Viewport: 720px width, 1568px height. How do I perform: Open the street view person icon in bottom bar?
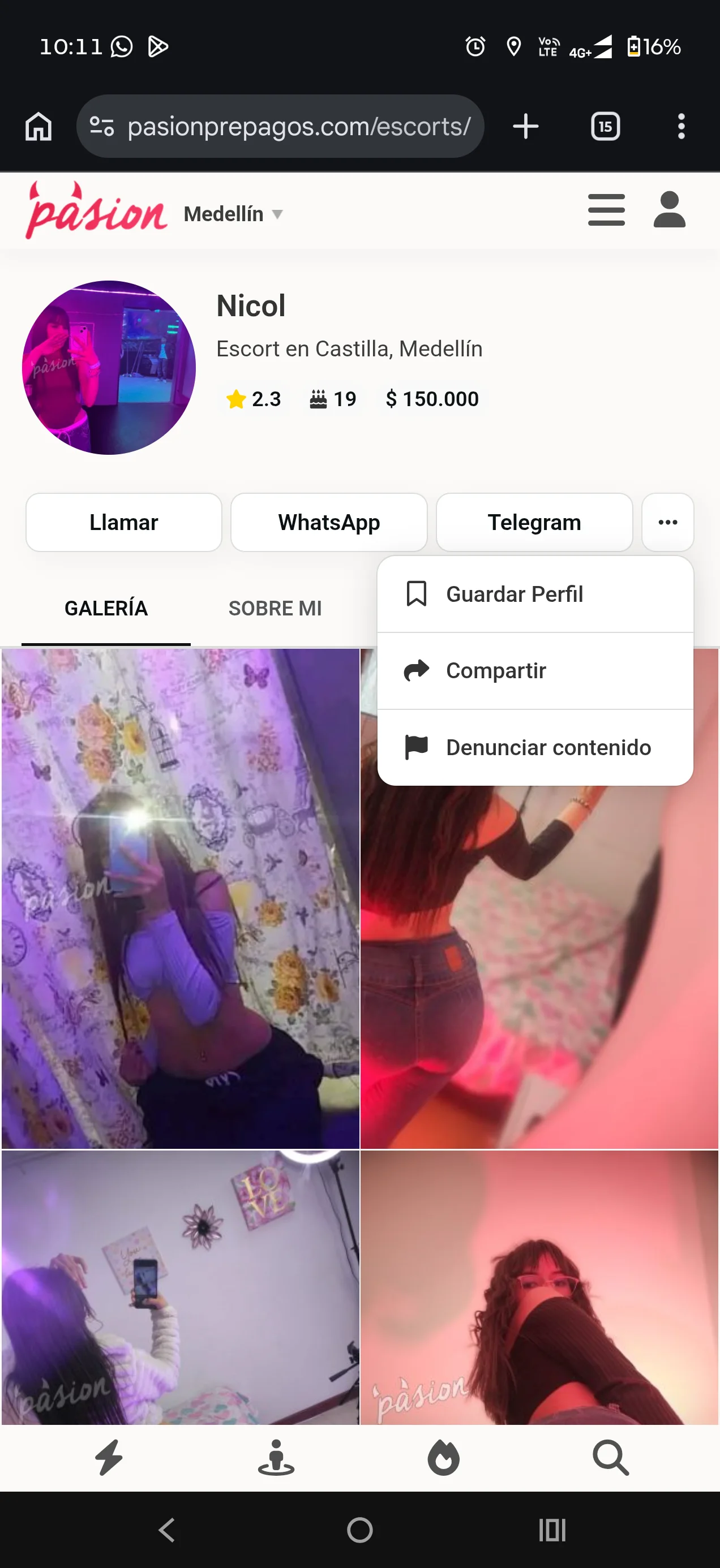tap(276, 1457)
